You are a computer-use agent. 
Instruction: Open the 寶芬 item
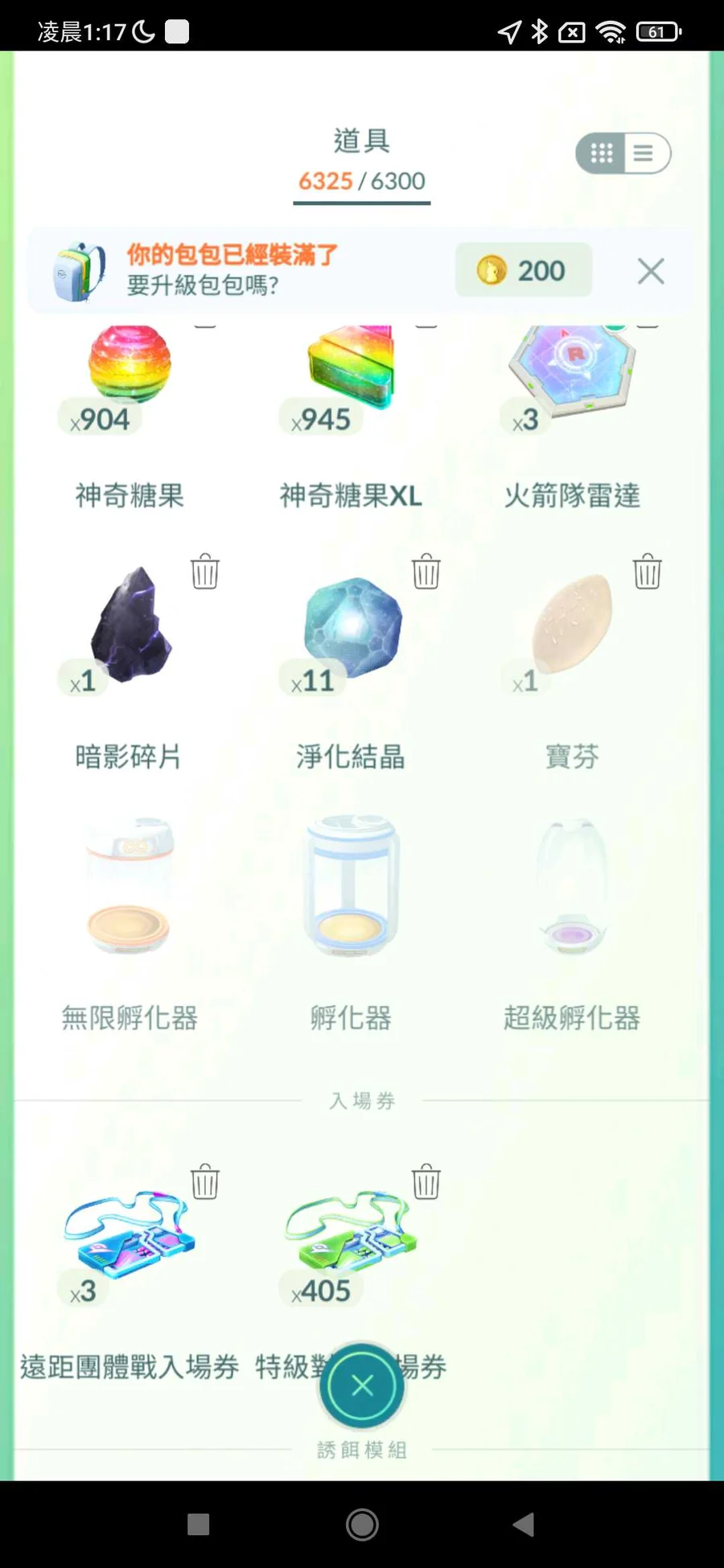point(573,627)
